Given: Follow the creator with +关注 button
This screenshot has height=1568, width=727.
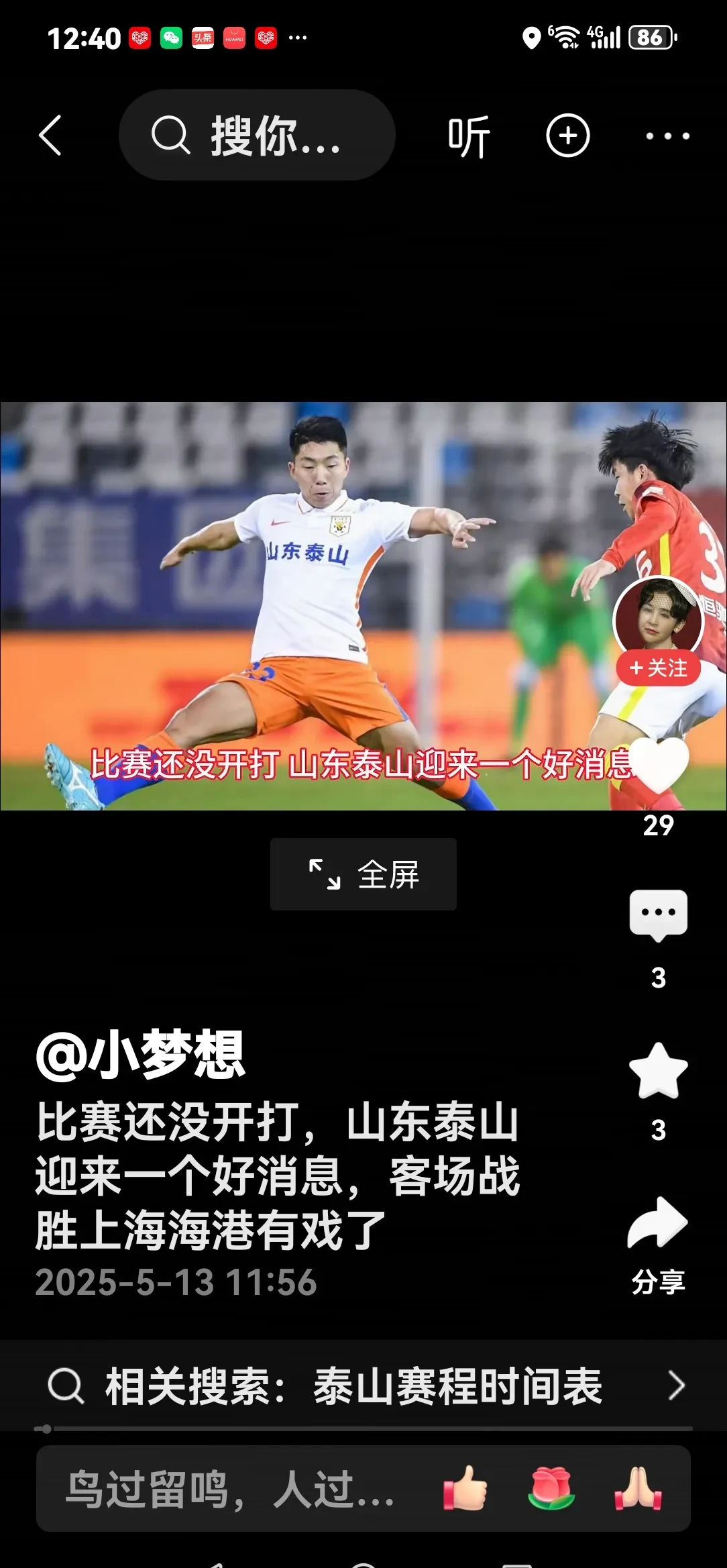Looking at the screenshot, I should click(x=659, y=668).
